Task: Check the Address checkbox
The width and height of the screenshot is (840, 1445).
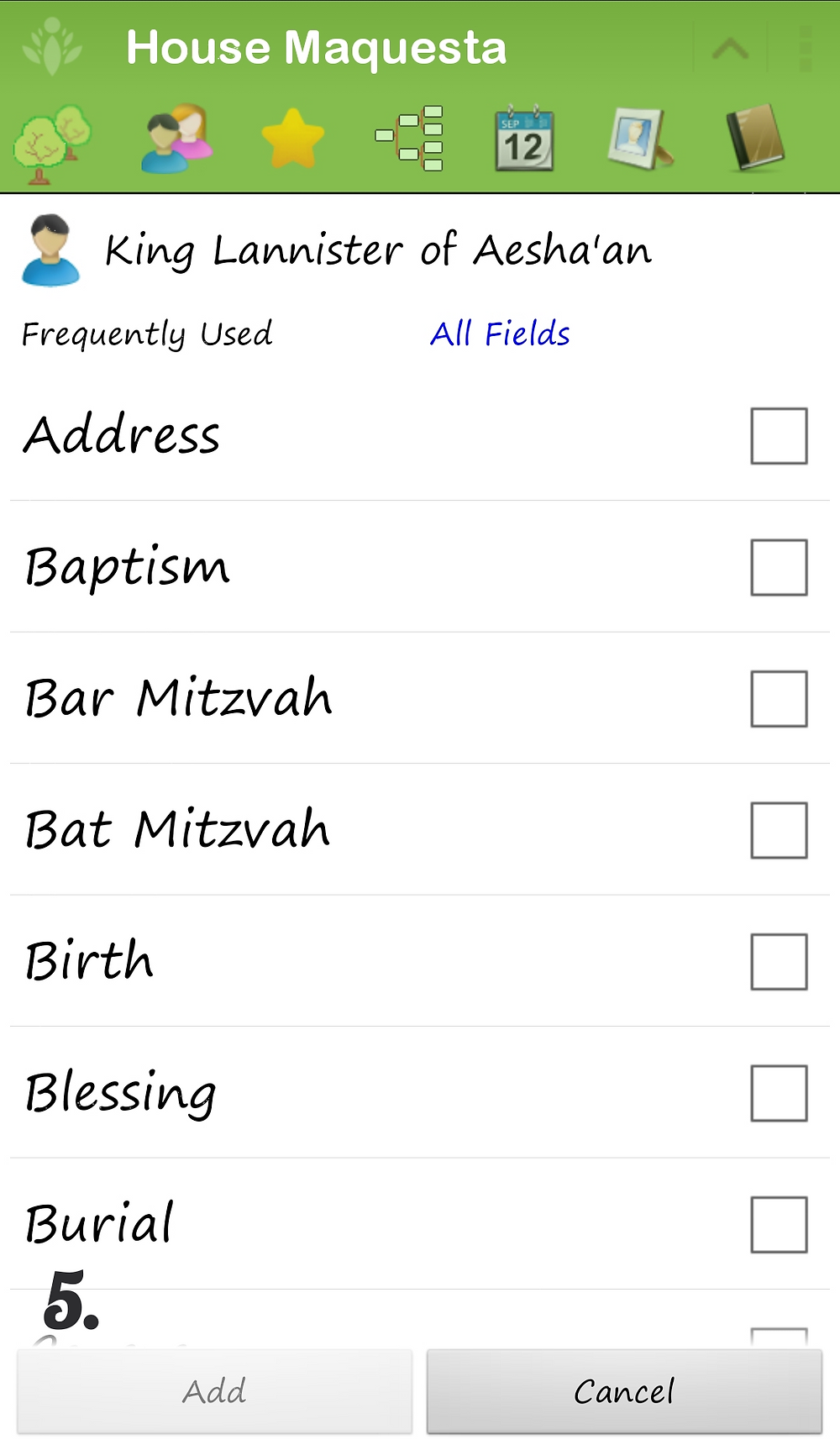Action: pos(779,436)
